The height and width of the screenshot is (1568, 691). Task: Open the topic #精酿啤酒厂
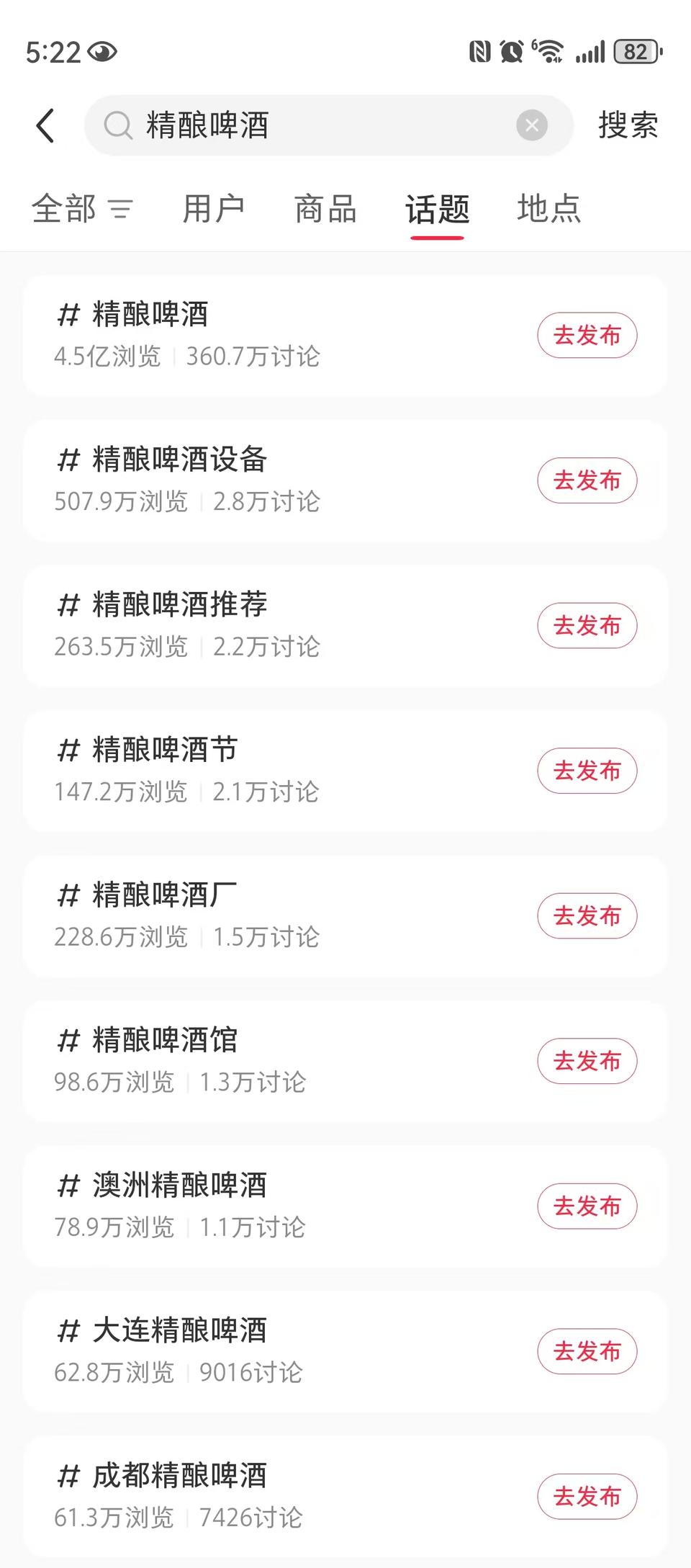(345, 915)
